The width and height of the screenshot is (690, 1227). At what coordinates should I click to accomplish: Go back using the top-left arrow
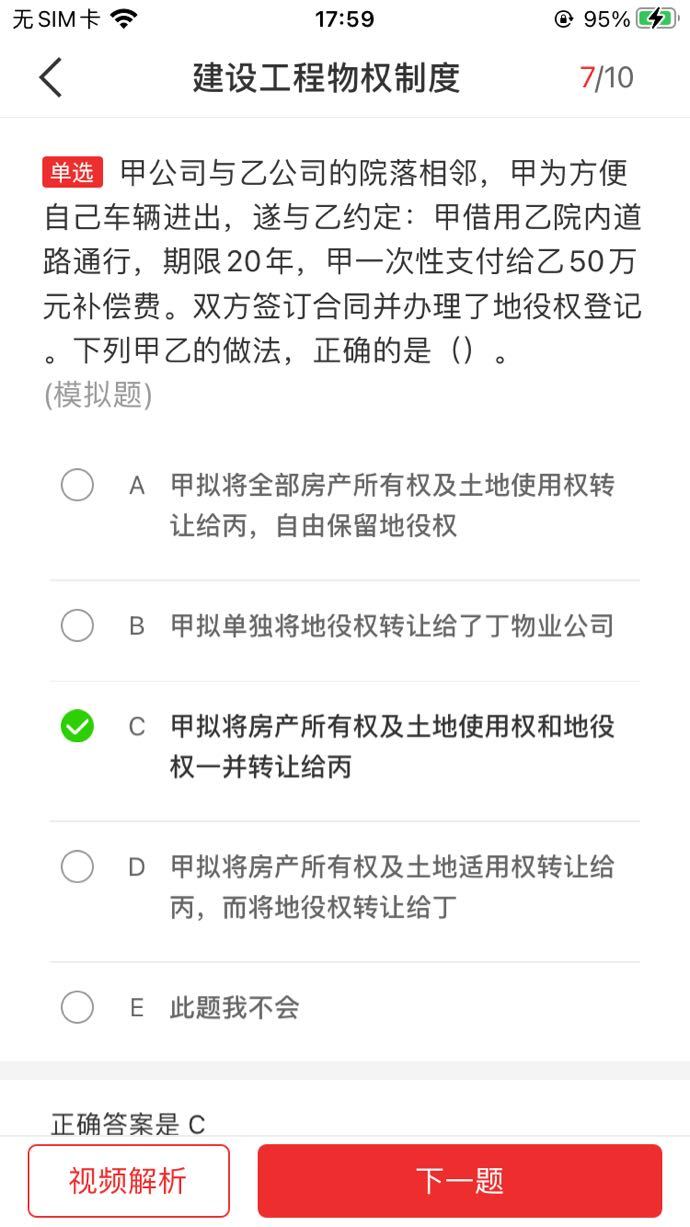tap(51, 78)
